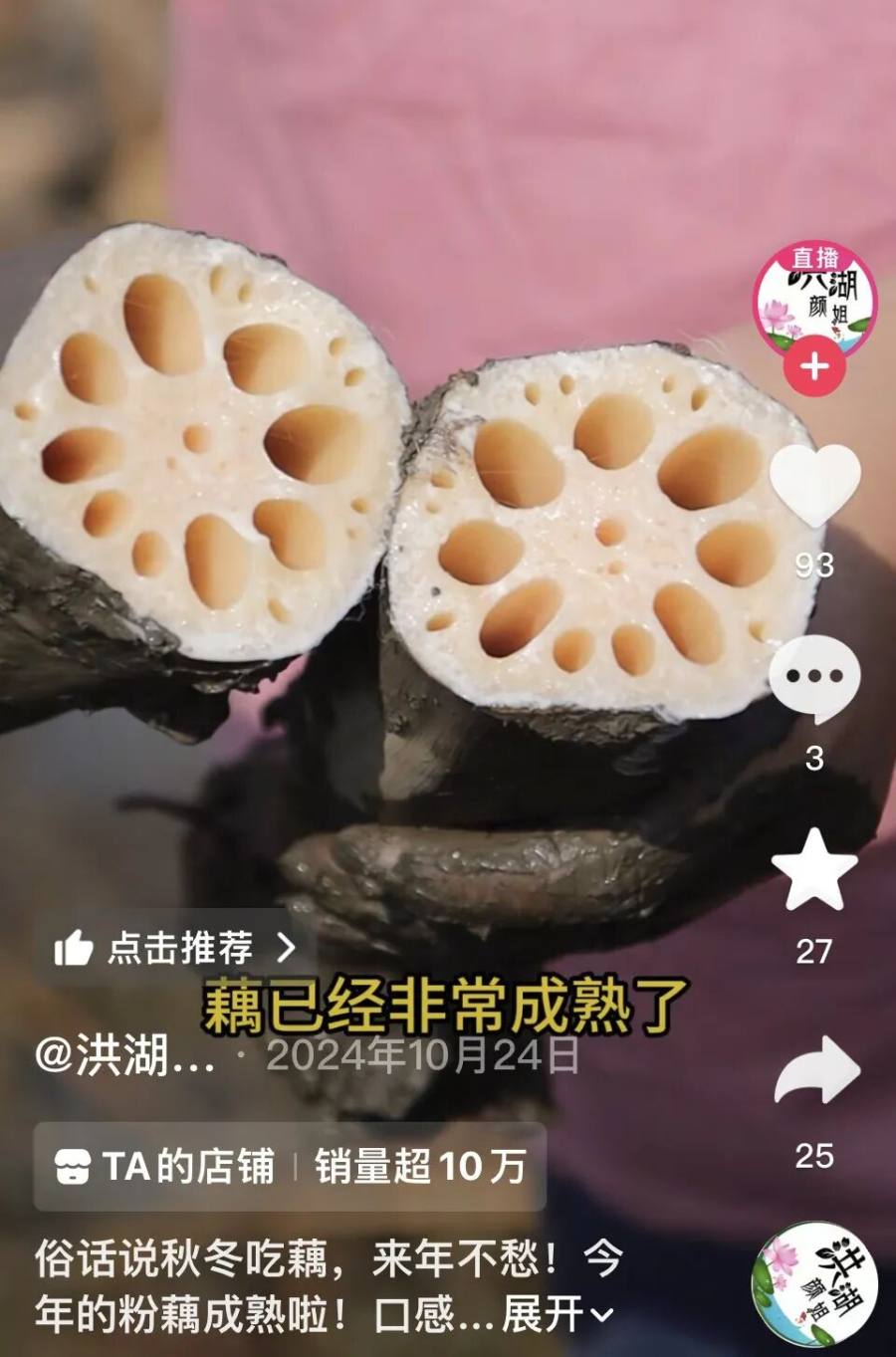The width and height of the screenshot is (896, 1357).
Task: Share this video
Action: point(816,1071)
